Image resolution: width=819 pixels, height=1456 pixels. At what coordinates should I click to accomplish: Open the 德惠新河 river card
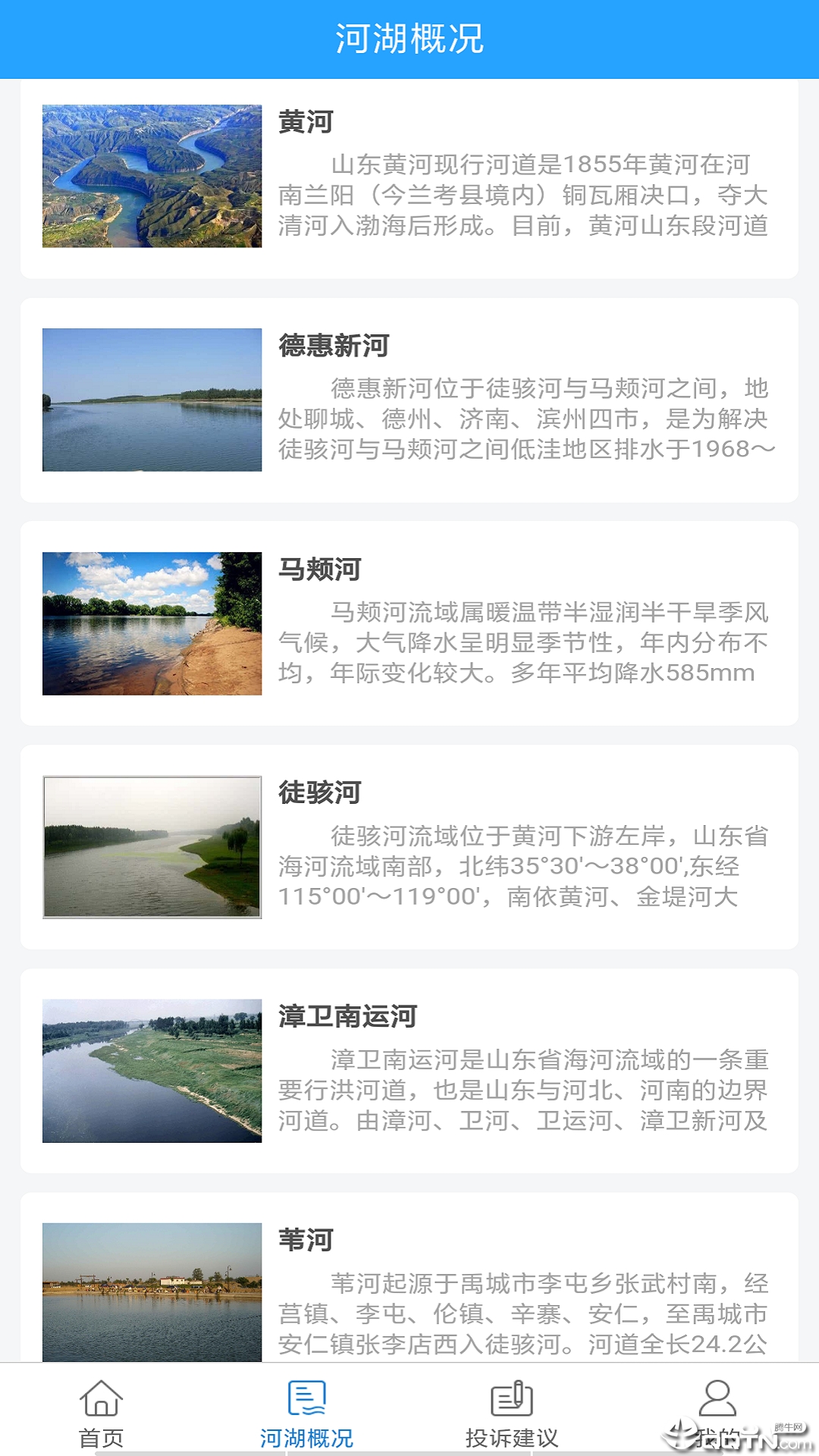409,400
